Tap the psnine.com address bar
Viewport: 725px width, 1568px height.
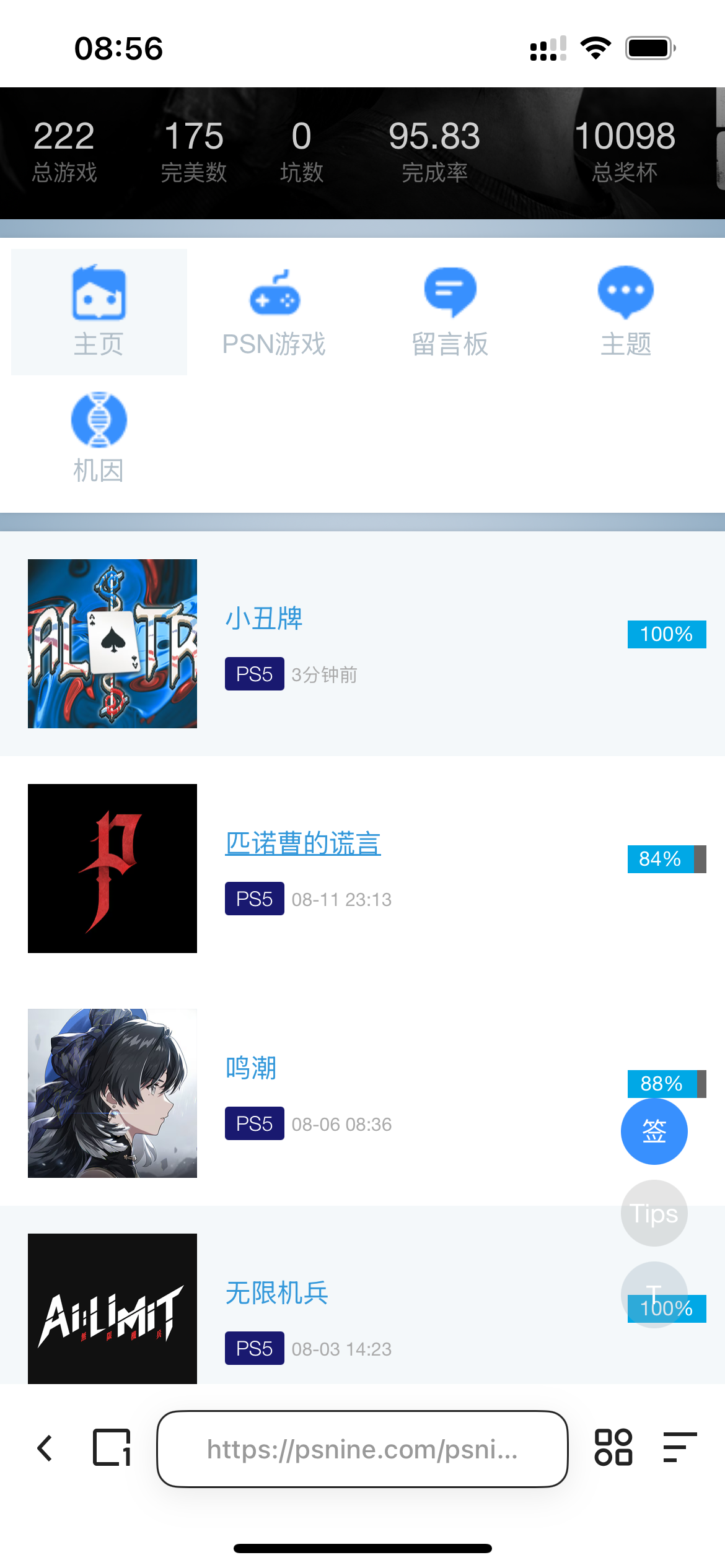[x=362, y=1449]
